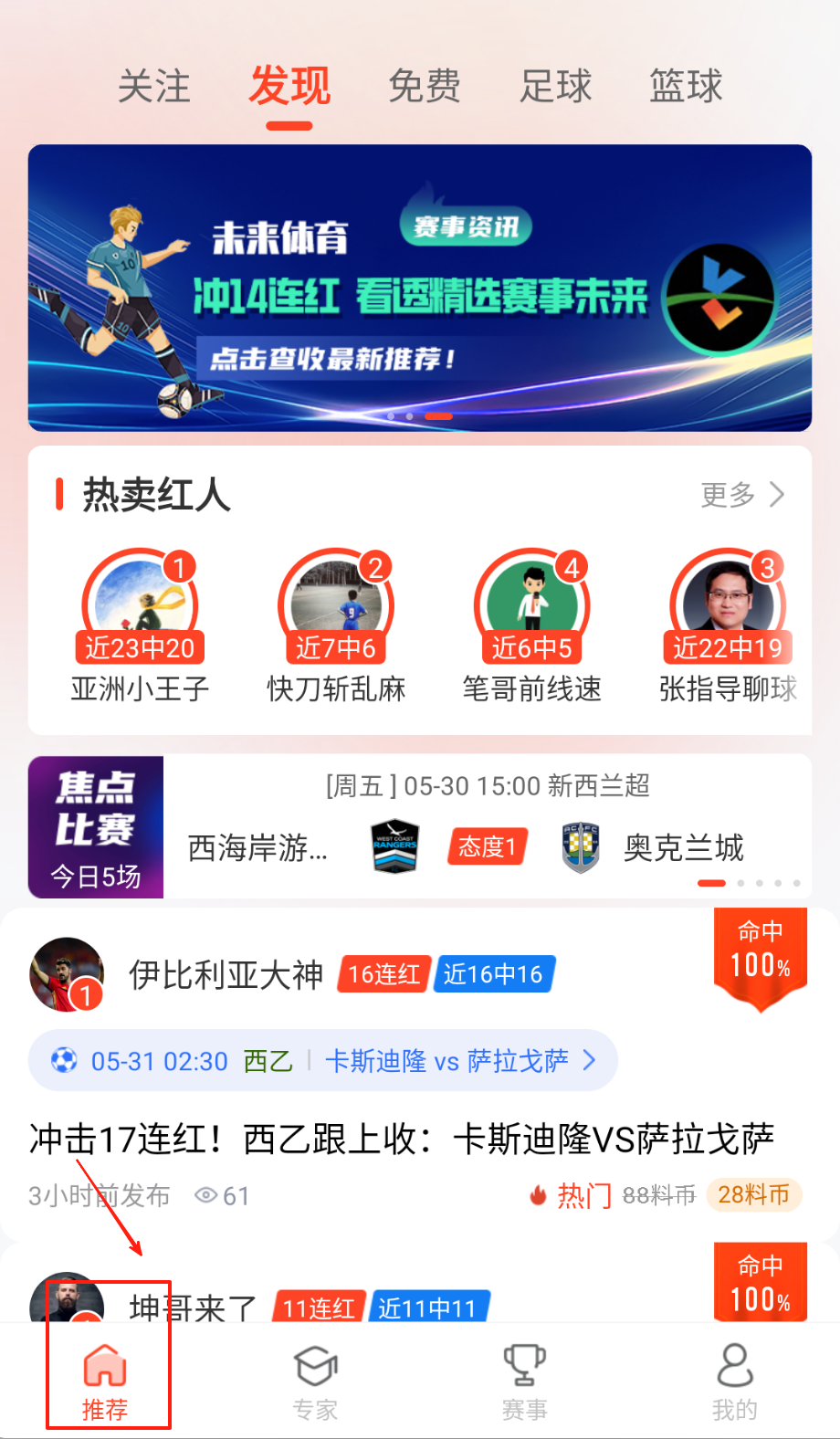Open 伊比利亚大神 author profile
Image resolution: width=840 pixels, height=1439 pixels.
click(68, 974)
